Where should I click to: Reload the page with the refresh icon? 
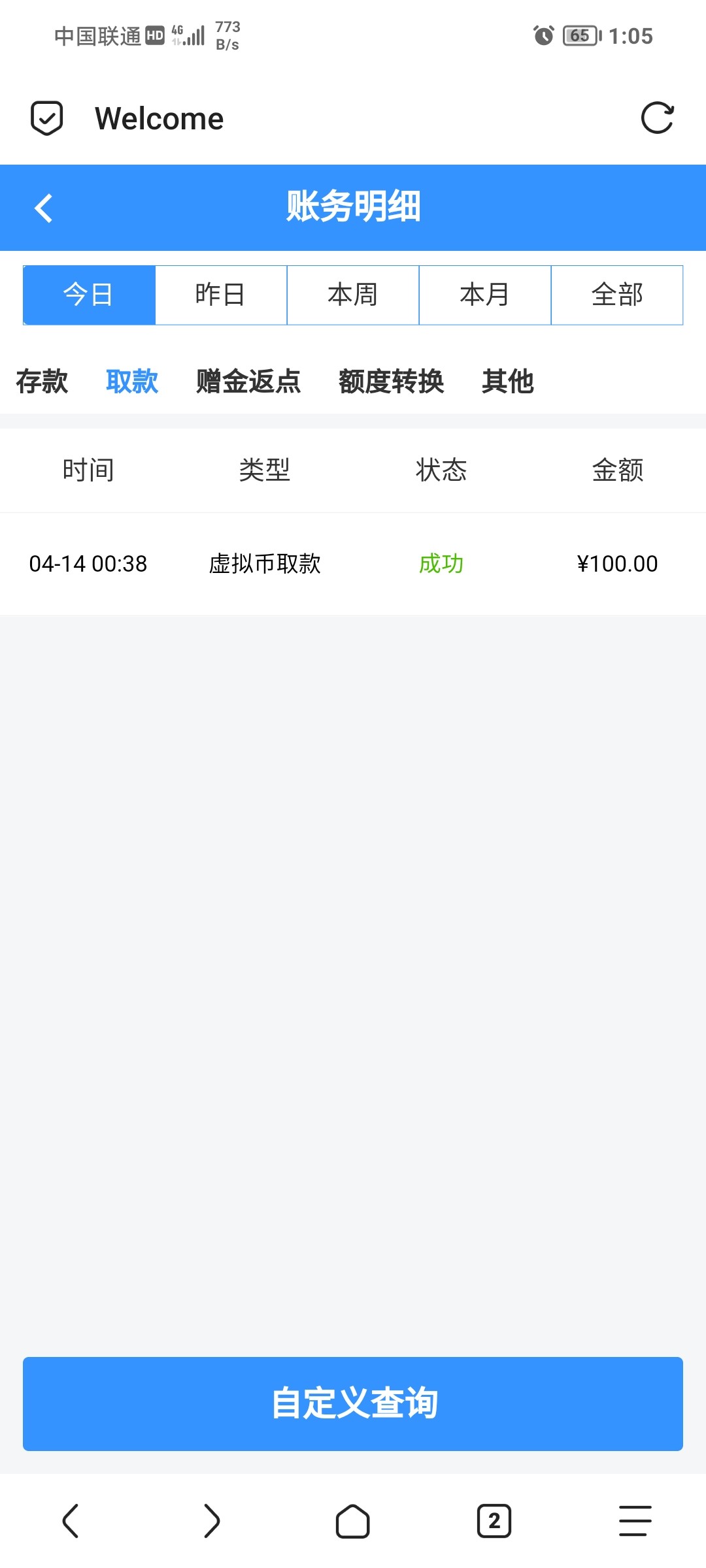pyautogui.click(x=657, y=118)
